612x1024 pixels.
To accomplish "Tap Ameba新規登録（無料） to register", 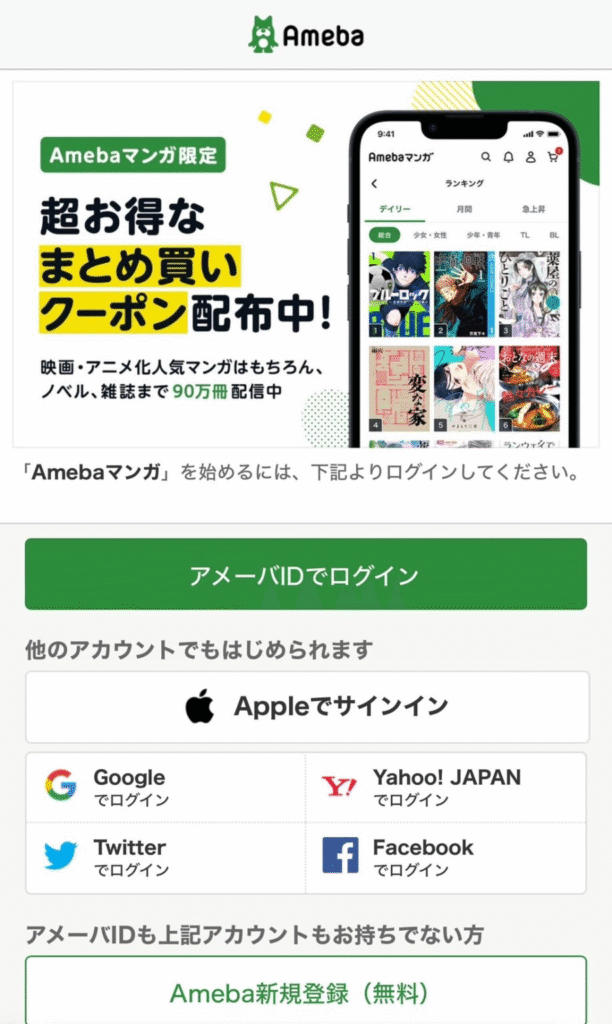I will pyautogui.click(x=305, y=992).
